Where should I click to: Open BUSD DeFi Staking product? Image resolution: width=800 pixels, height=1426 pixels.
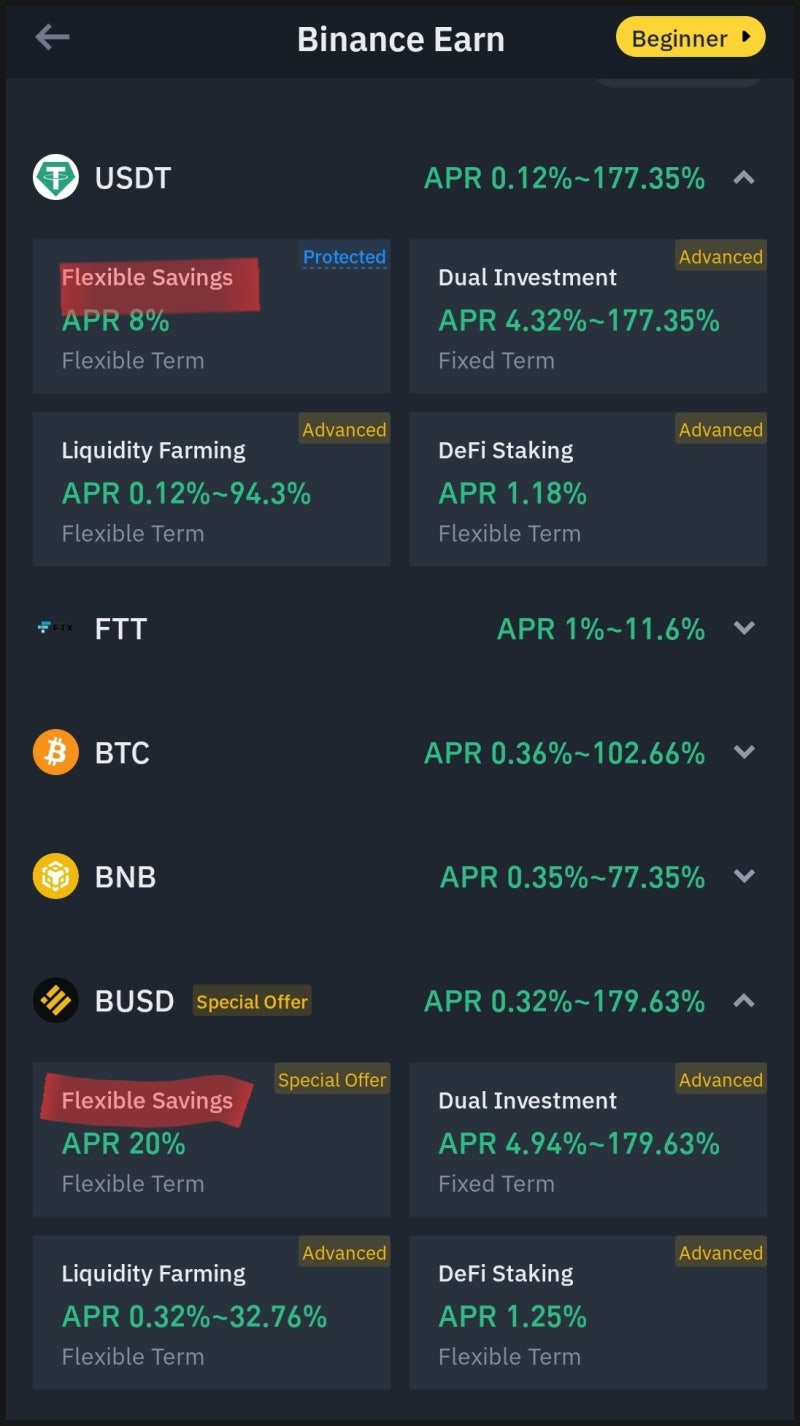coord(587,1311)
